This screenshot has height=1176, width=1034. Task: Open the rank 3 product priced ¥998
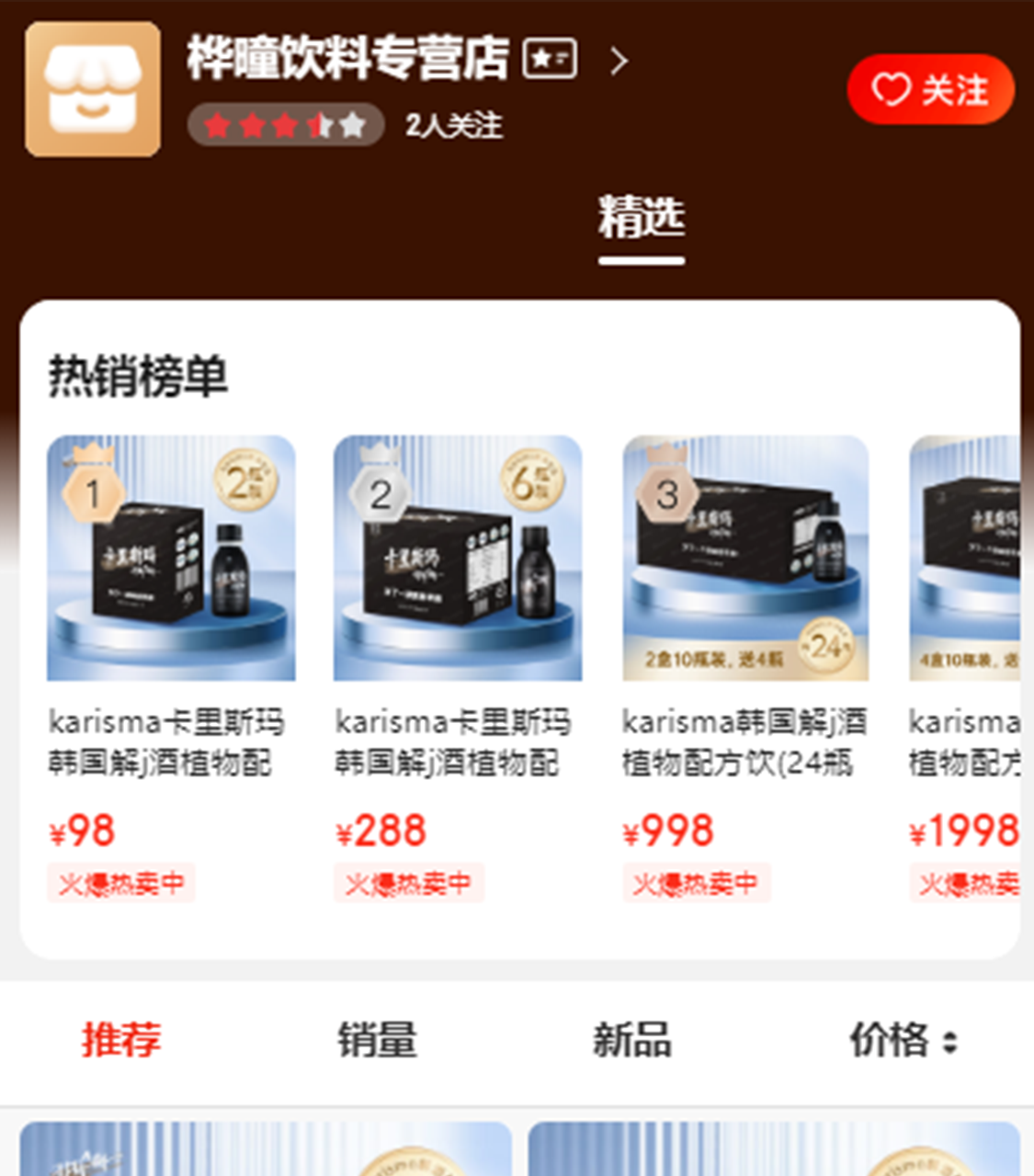pos(744,558)
